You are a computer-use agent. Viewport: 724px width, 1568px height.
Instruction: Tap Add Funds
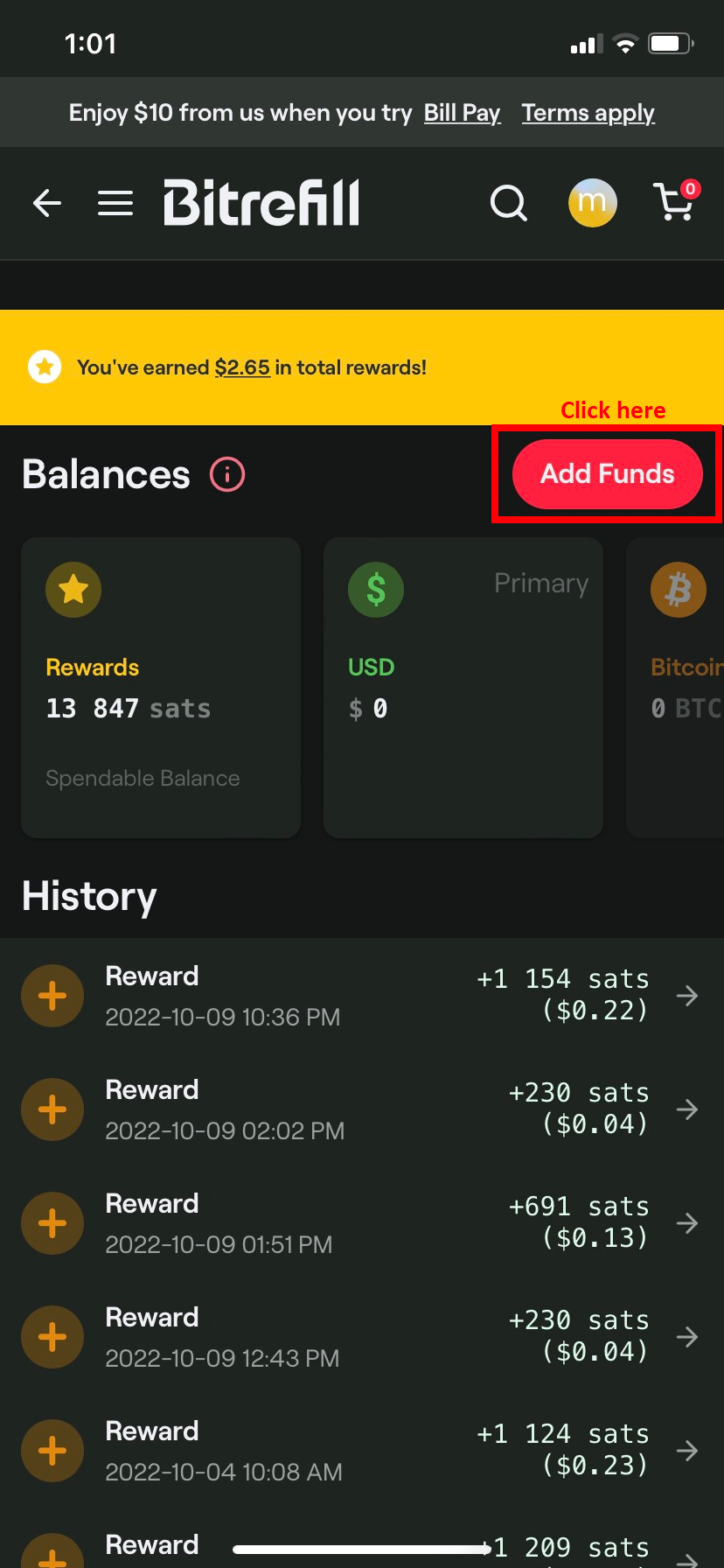pos(608,474)
